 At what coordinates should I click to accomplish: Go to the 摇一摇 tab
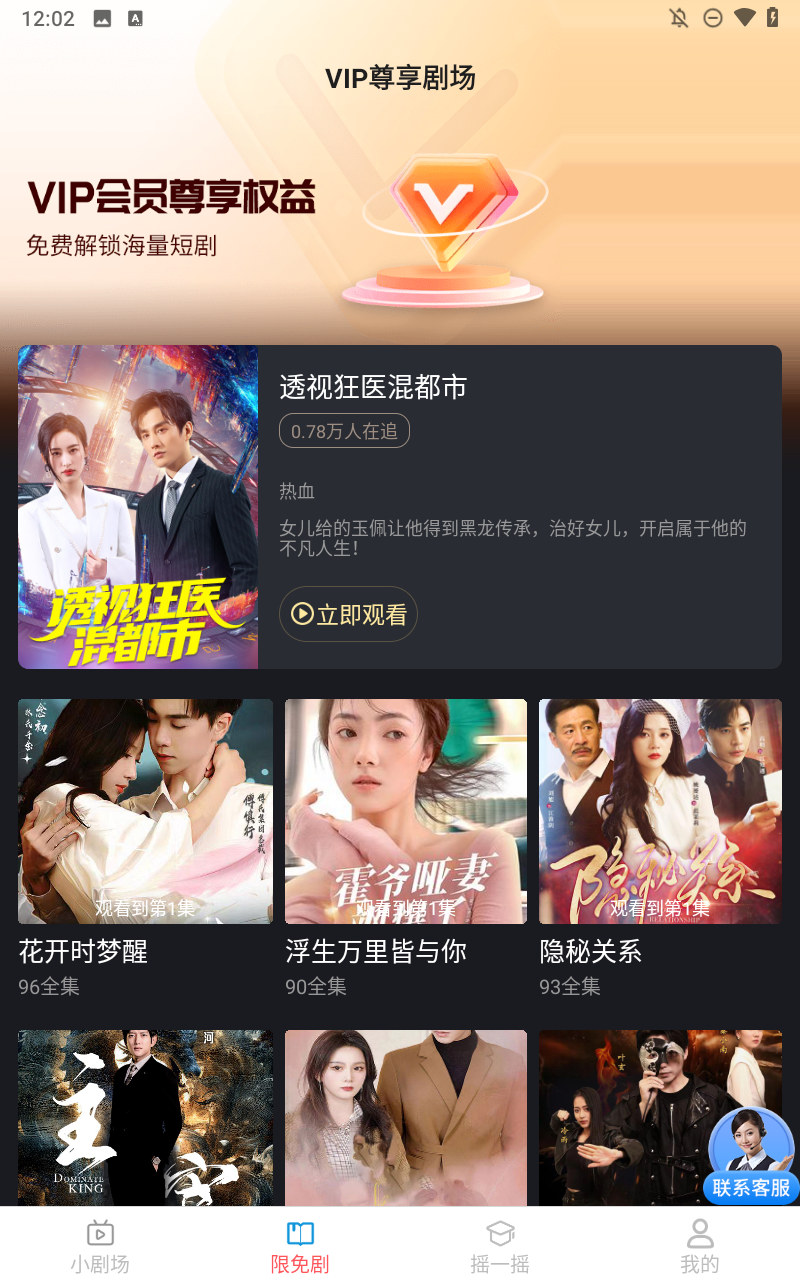point(500,1245)
